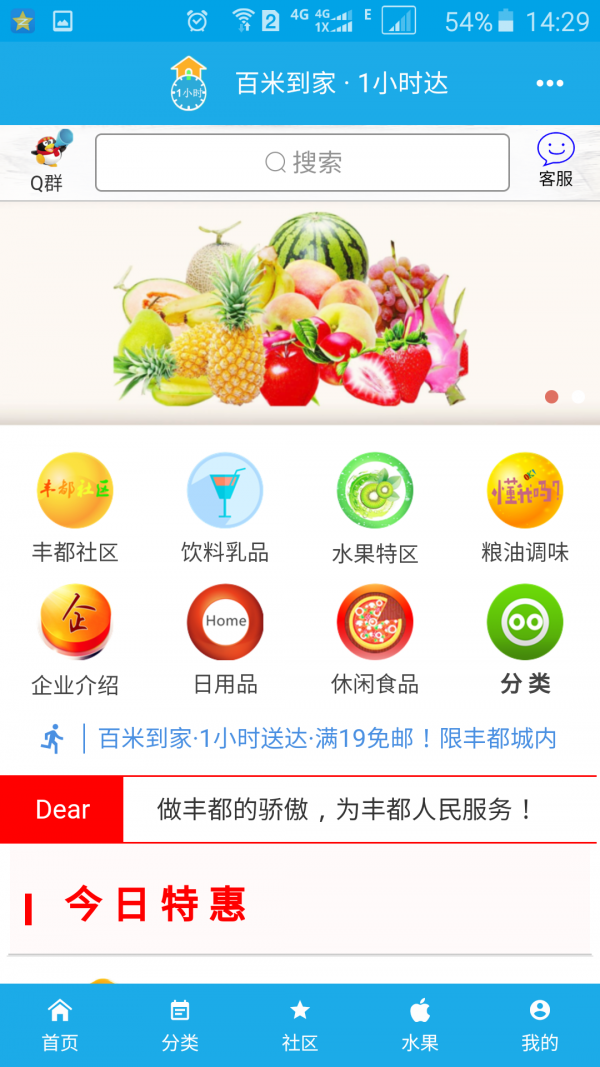Open the 我的 profile tab
The height and width of the screenshot is (1067, 600).
(540, 1025)
